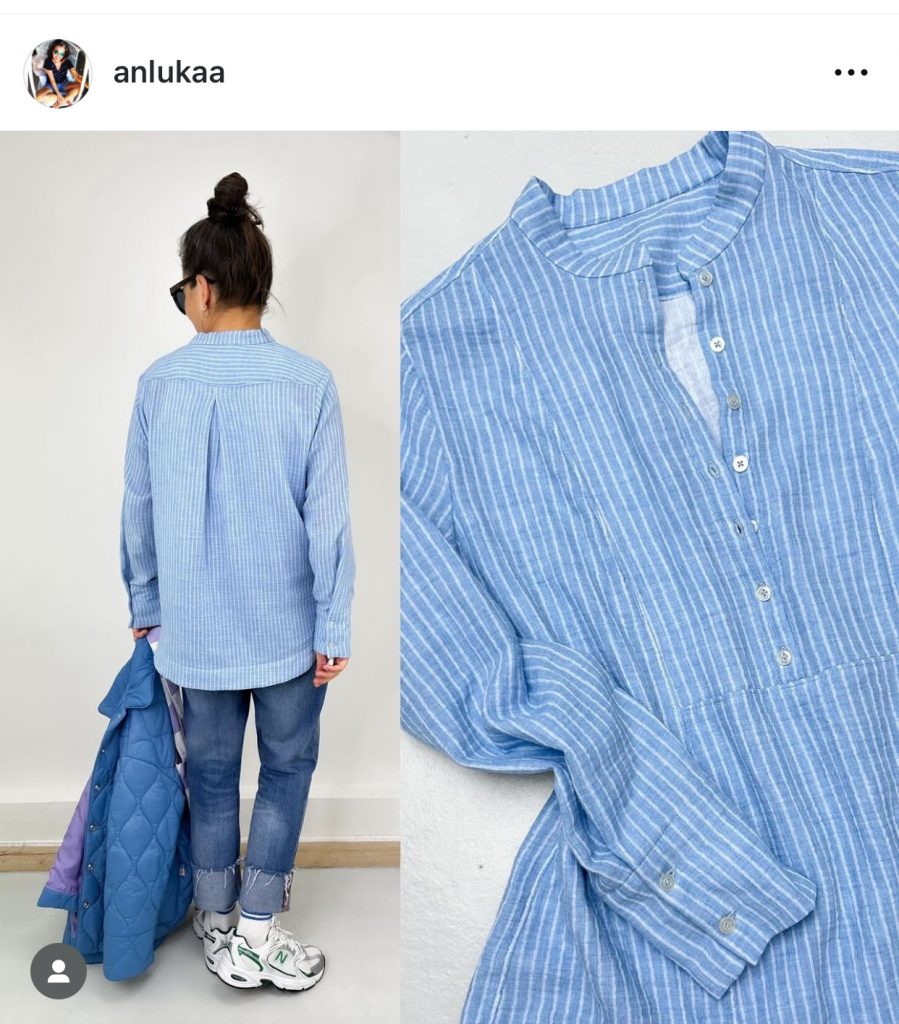Show tagged people on the photo
Screen dimensions: 899x1024
(x=58, y=970)
